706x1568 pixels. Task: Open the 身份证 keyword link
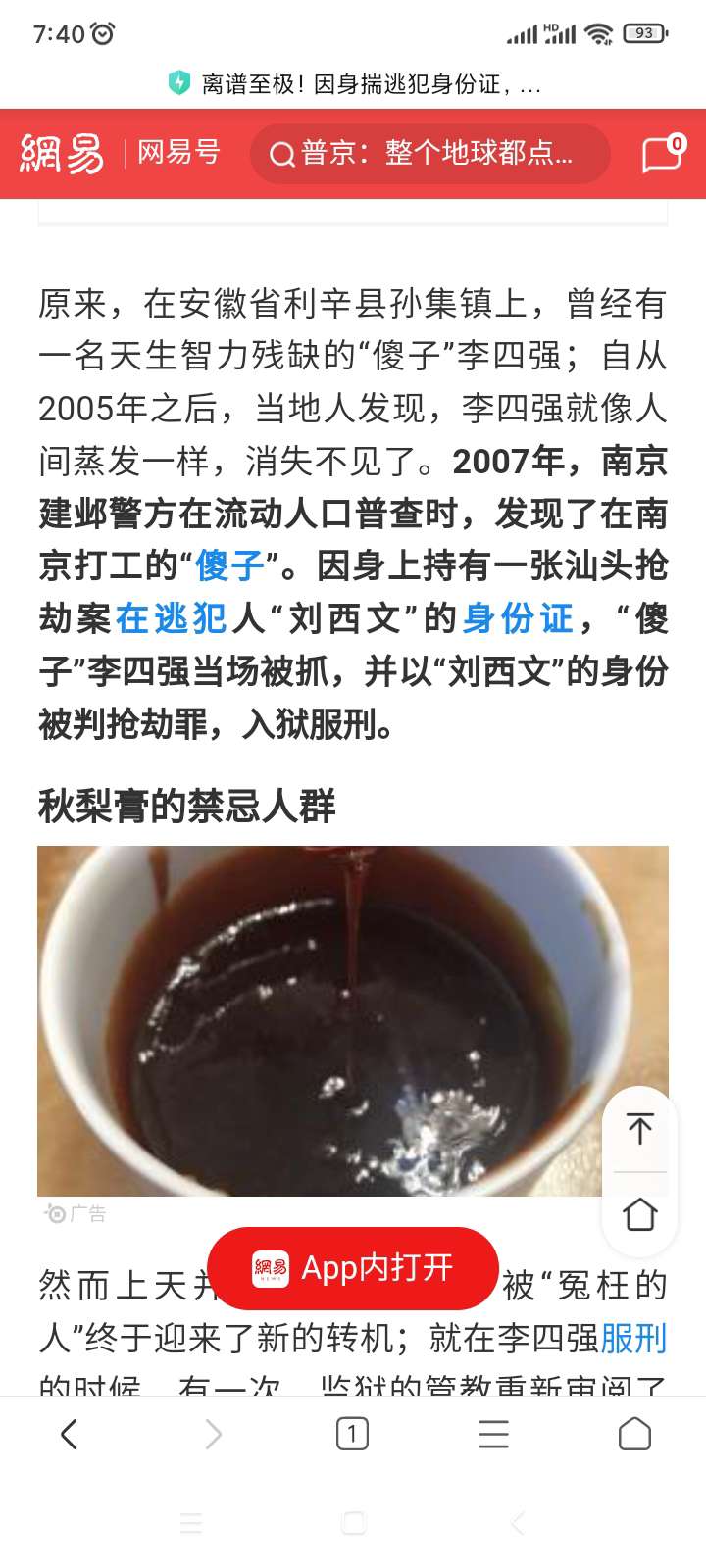pyautogui.click(x=518, y=618)
